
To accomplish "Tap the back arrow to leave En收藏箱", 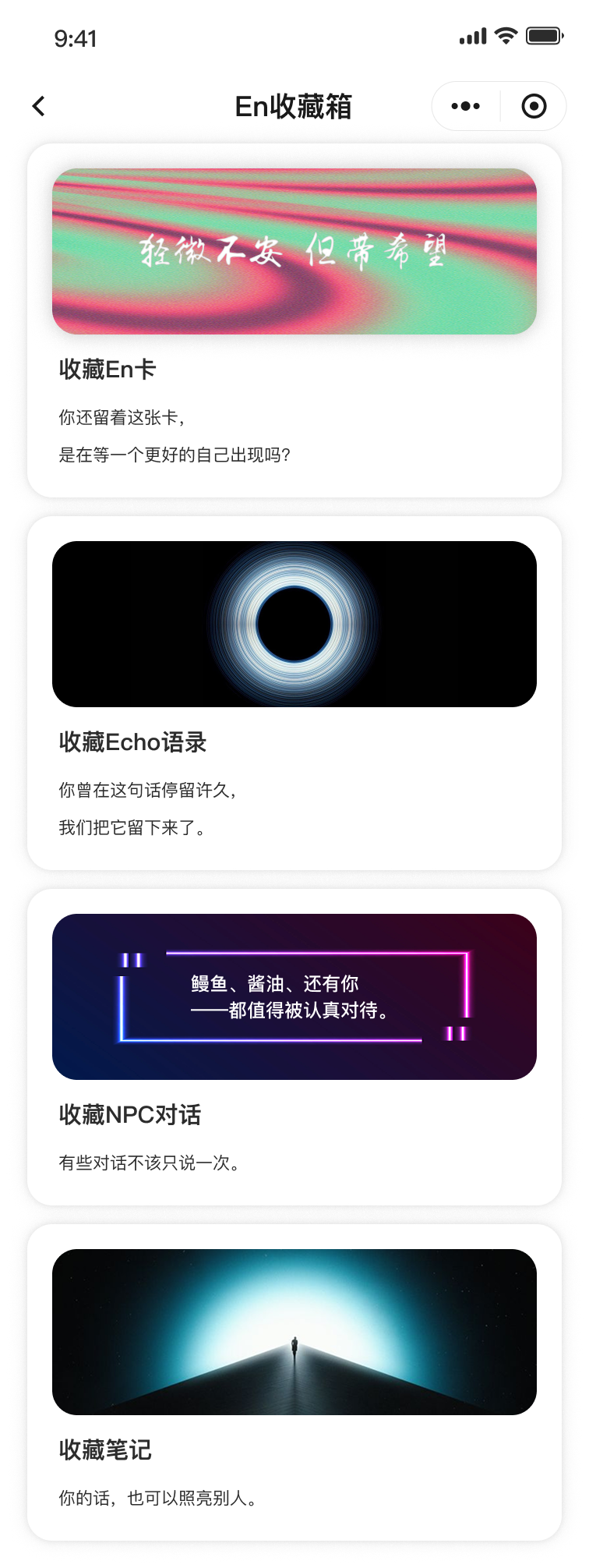I will click(38, 106).
